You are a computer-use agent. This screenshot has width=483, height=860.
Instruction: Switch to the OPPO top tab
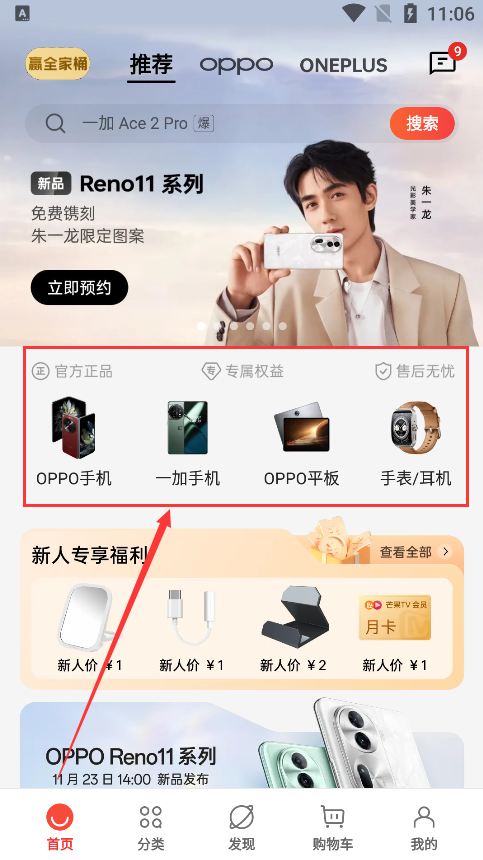click(236, 65)
